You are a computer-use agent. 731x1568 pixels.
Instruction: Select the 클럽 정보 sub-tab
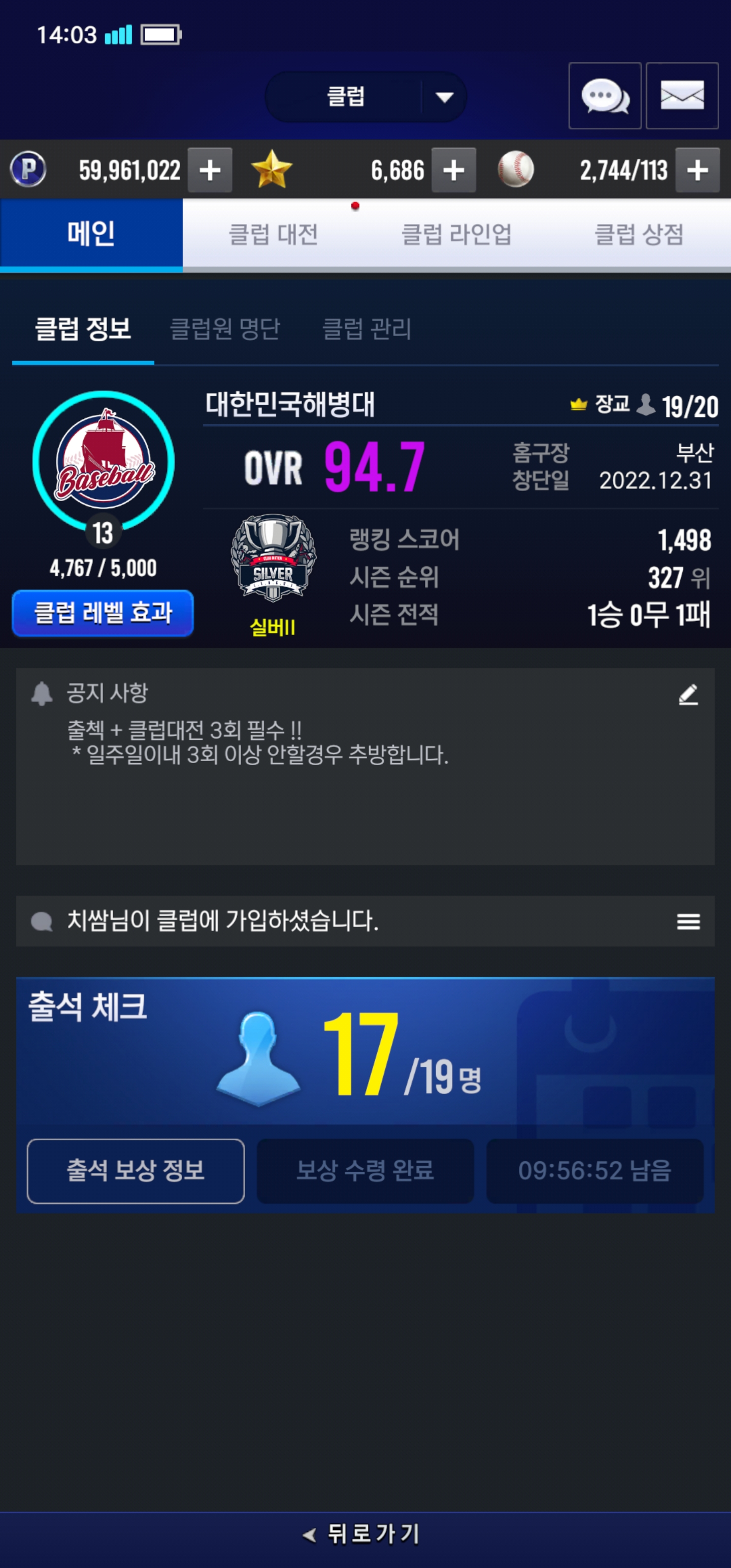point(83,330)
